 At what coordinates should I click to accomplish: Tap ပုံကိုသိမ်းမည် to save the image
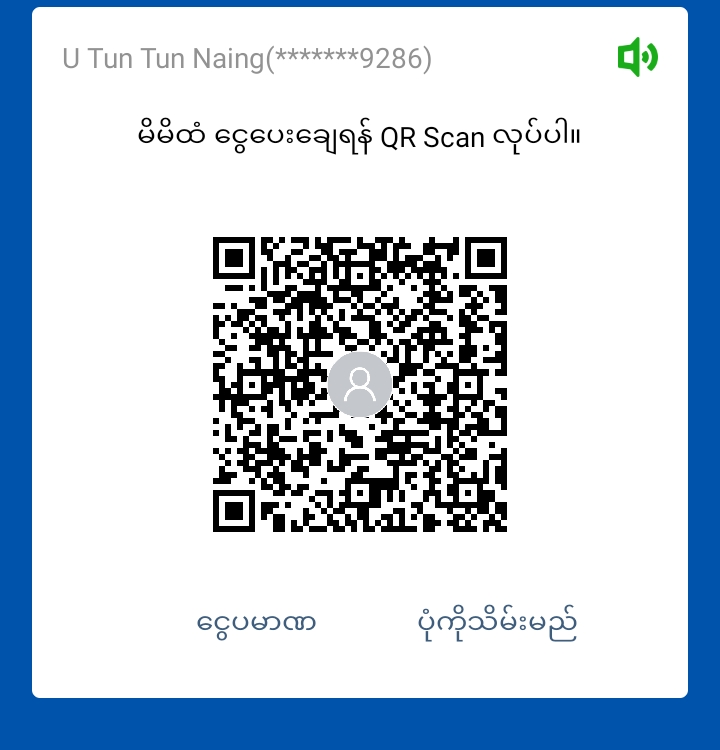(x=497, y=623)
